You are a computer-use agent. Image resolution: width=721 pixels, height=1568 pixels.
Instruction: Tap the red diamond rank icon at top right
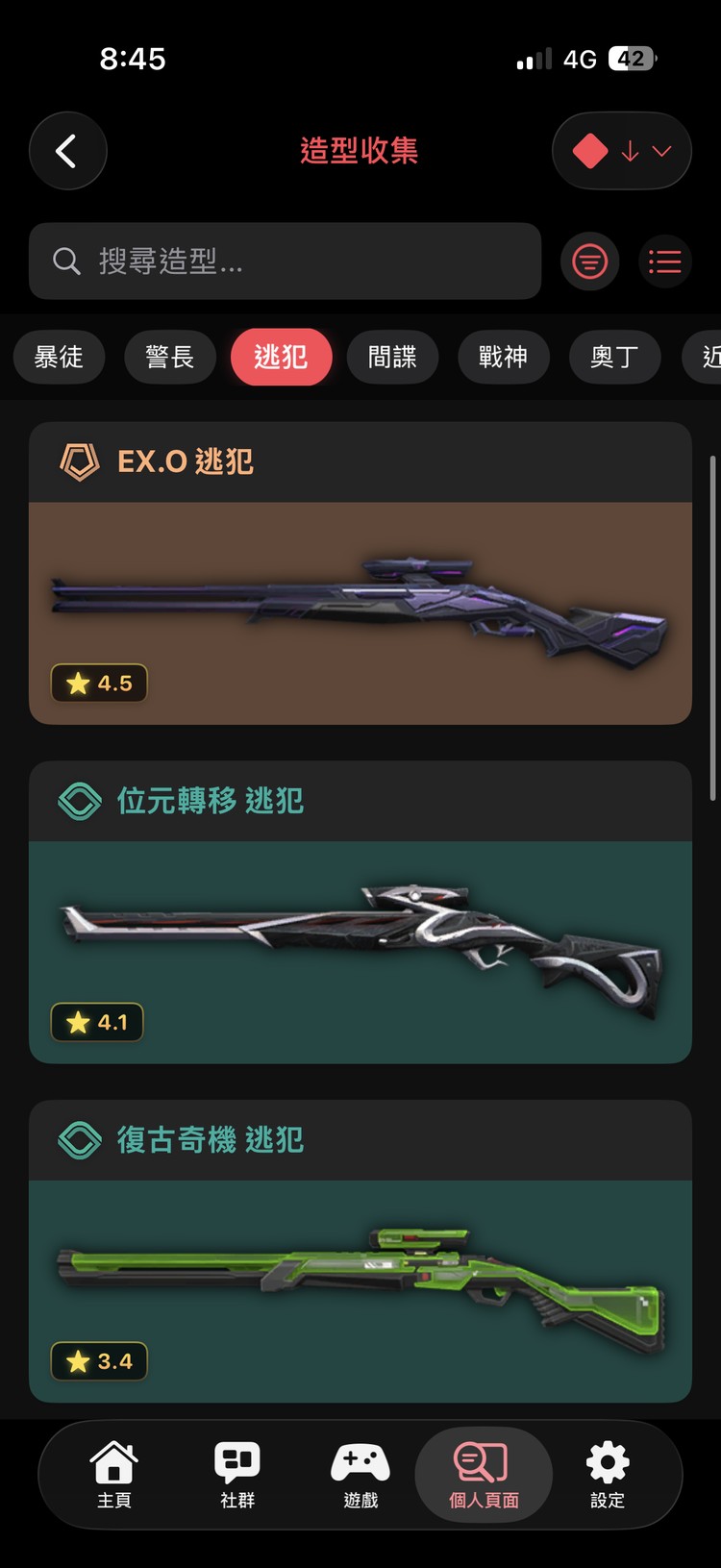(589, 150)
